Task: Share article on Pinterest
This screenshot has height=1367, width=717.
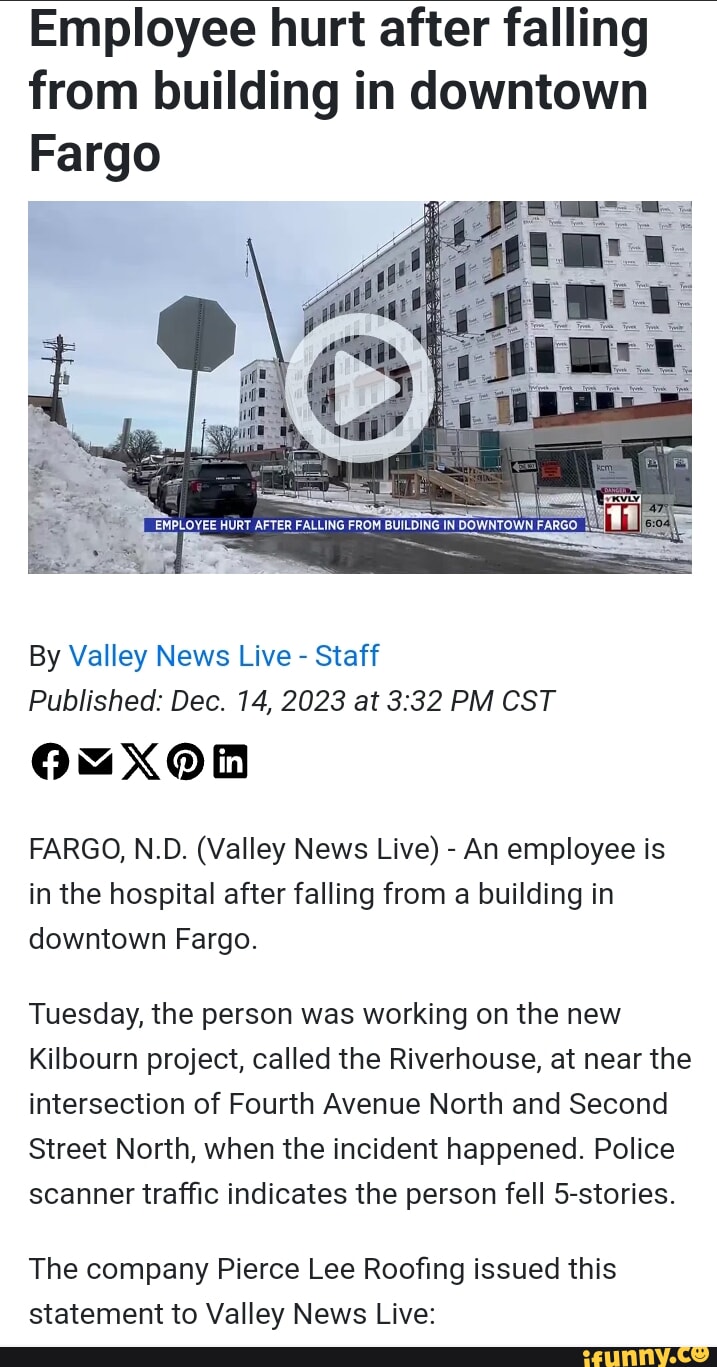Action: tap(186, 763)
